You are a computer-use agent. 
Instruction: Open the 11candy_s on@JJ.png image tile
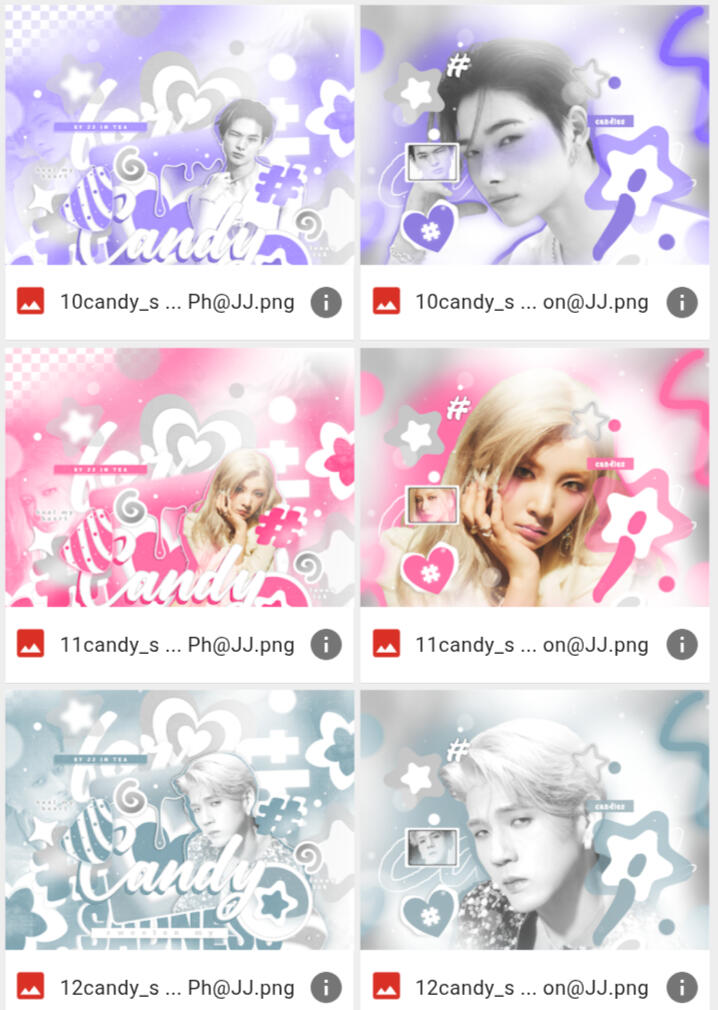click(535, 477)
